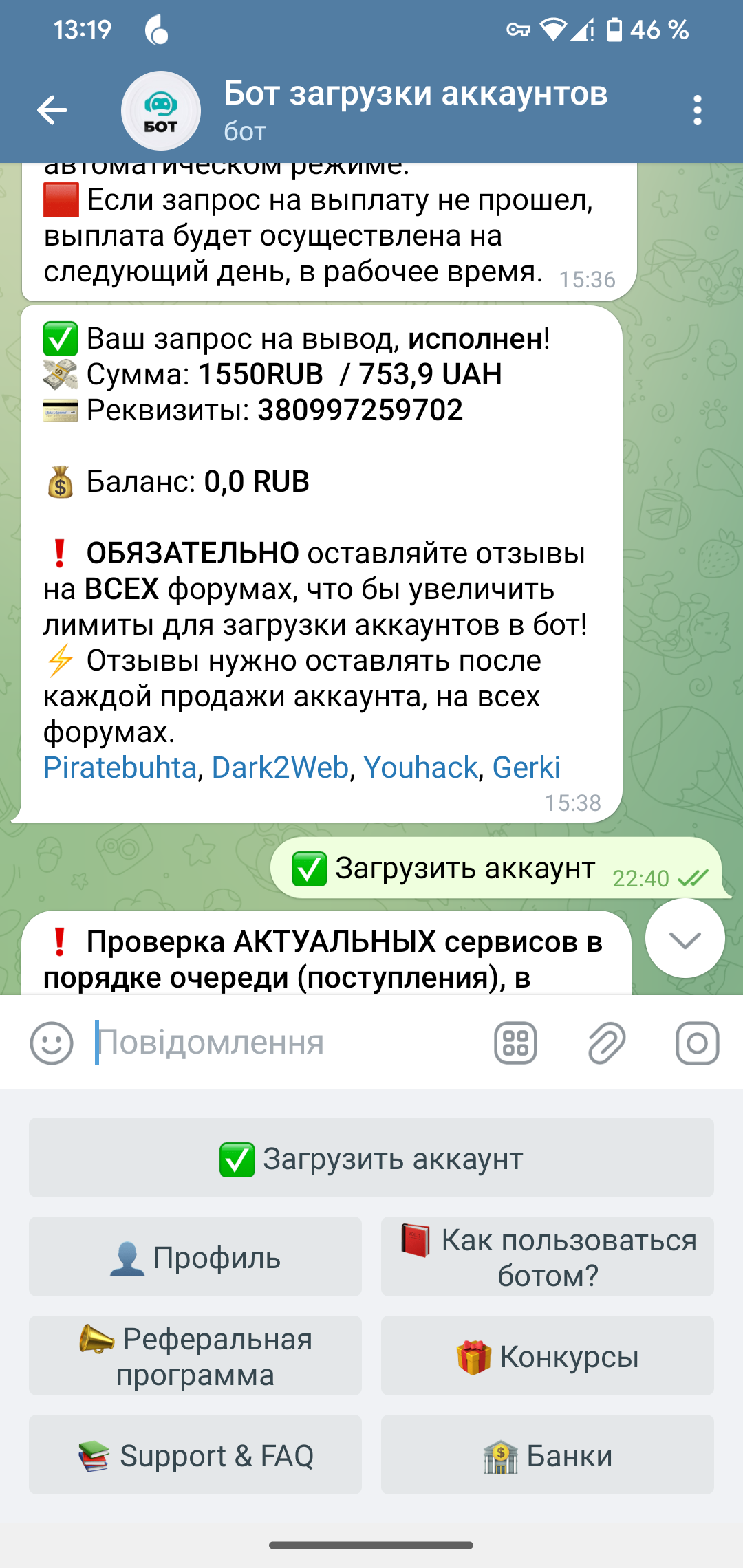This screenshot has width=743, height=1568.
Task: Select Как пользоваться ботом?
Action: coord(548,1257)
